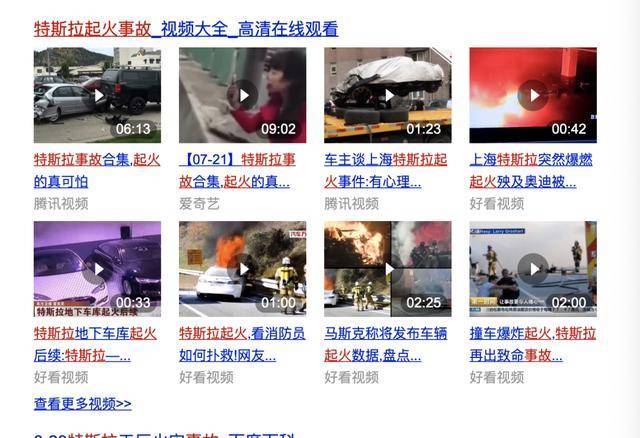
Task: Play the 01:23 video thumbnail
Action: point(388,96)
